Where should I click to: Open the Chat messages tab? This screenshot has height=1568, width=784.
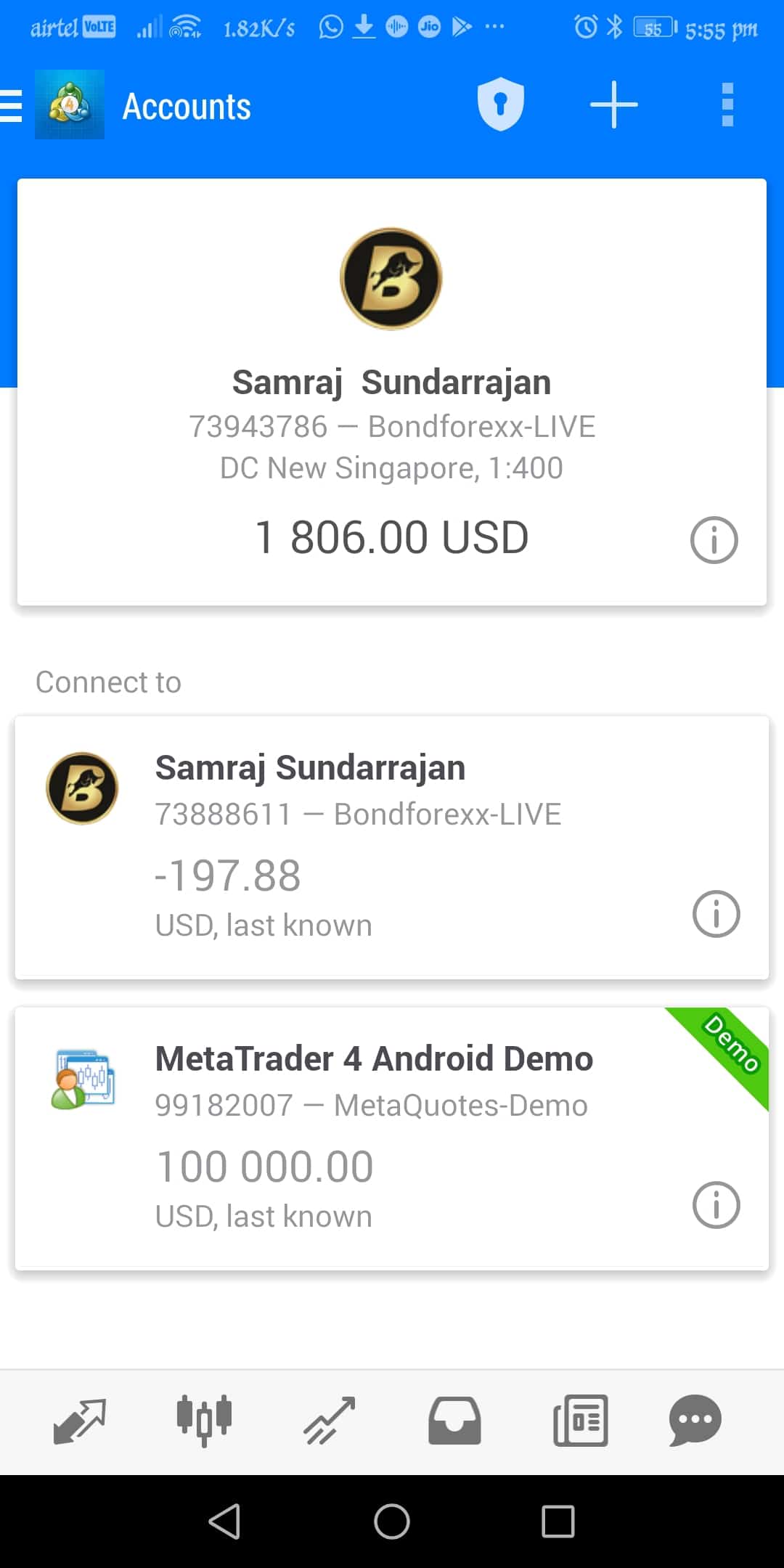(x=695, y=1421)
